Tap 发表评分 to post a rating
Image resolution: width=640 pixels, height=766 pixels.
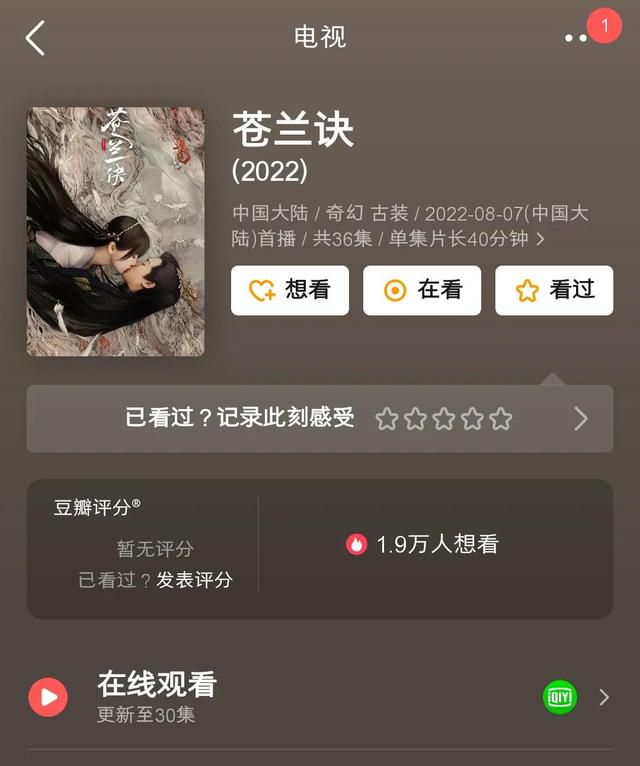point(194,580)
